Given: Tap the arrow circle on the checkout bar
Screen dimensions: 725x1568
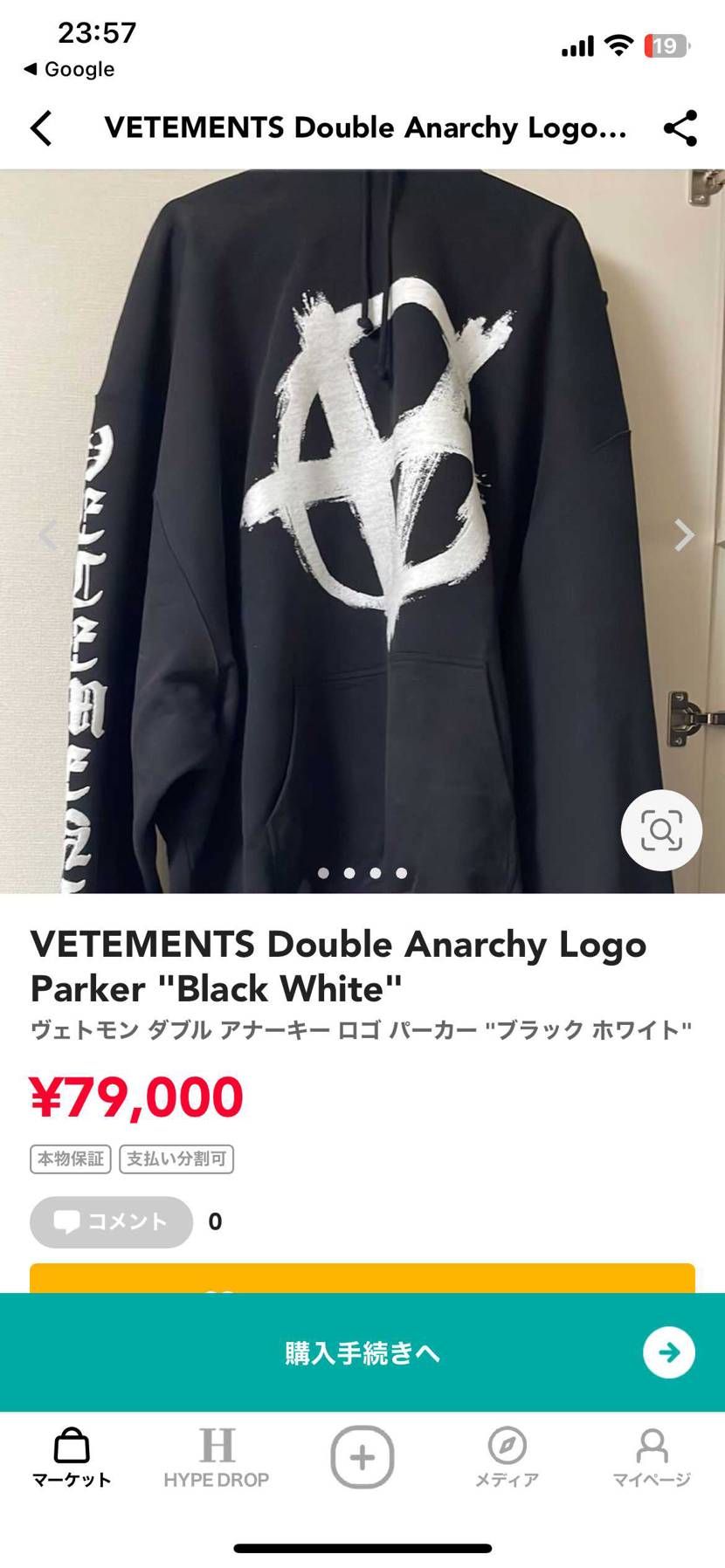Looking at the screenshot, I should click(666, 1352).
